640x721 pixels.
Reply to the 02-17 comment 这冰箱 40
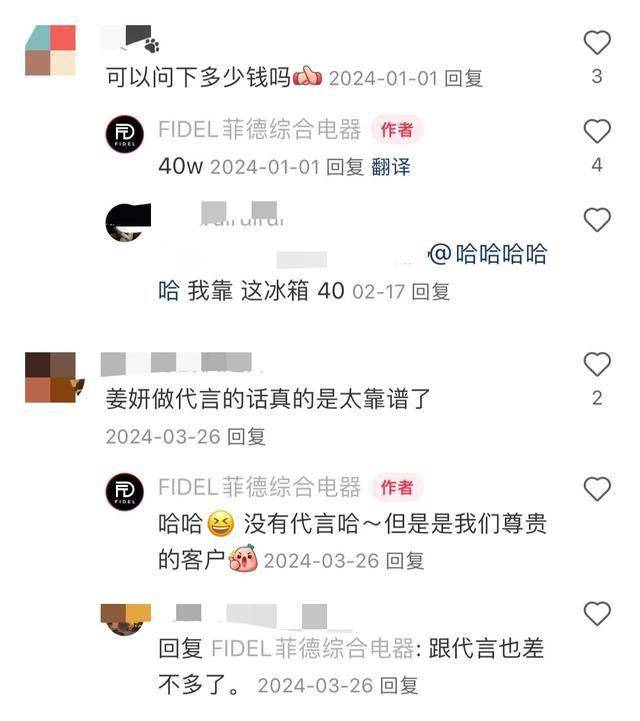tap(432, 292)
